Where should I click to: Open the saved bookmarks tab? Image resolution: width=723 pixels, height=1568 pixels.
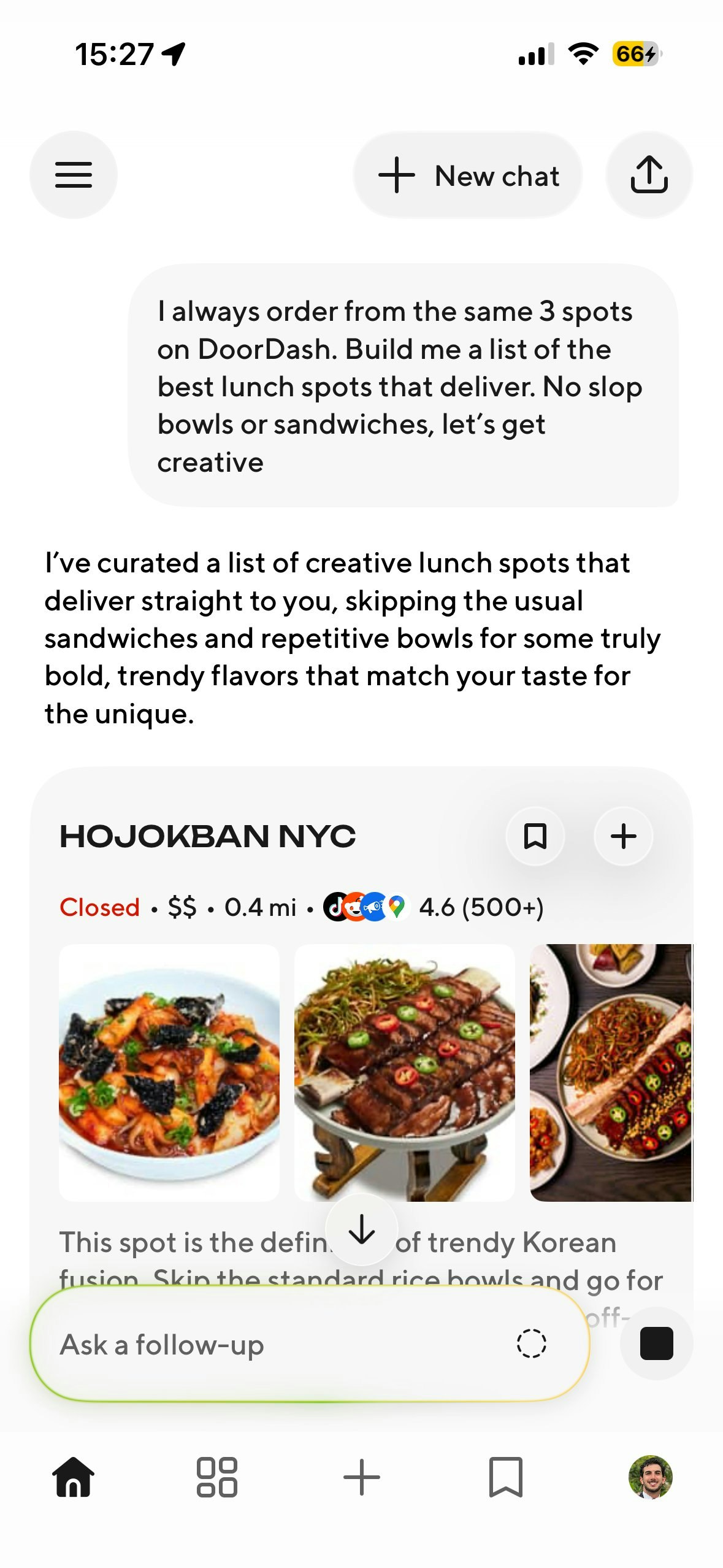click(x=506, y=1477)
